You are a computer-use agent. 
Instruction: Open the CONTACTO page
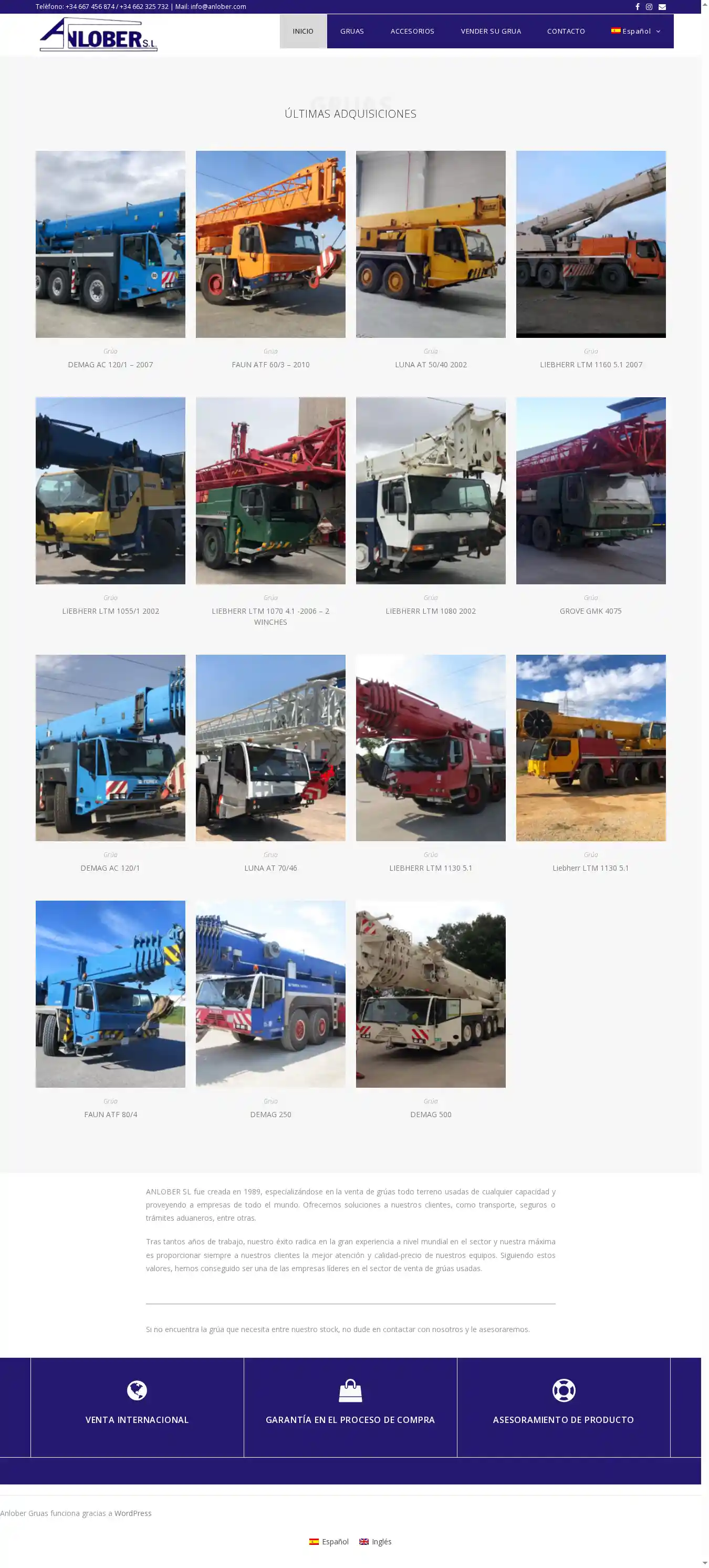point(566,31)
